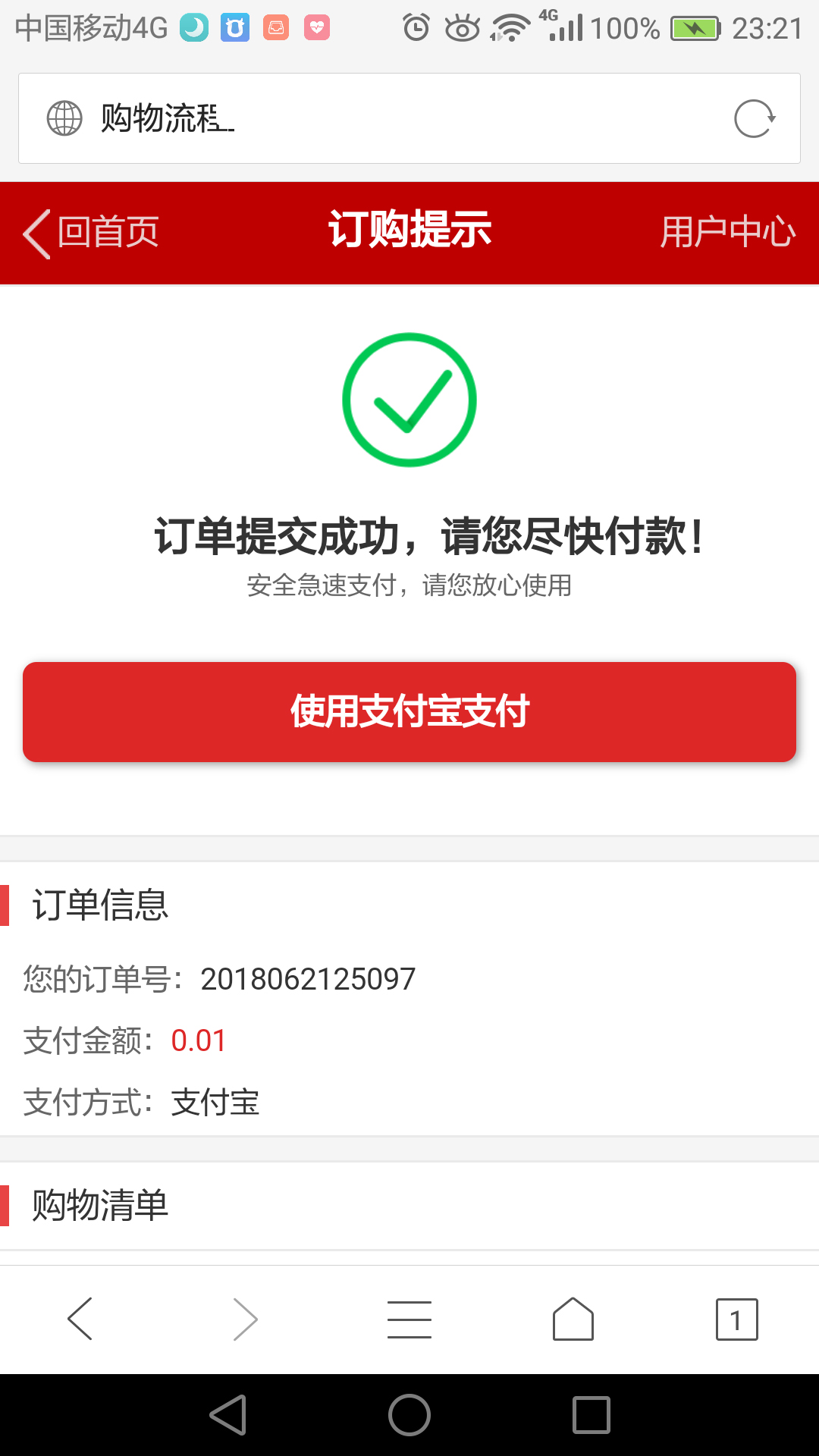The width and height of the screenshot is (819, 1456).
Task: Open the browser tabs switcher
Action: coord(736,1319)
